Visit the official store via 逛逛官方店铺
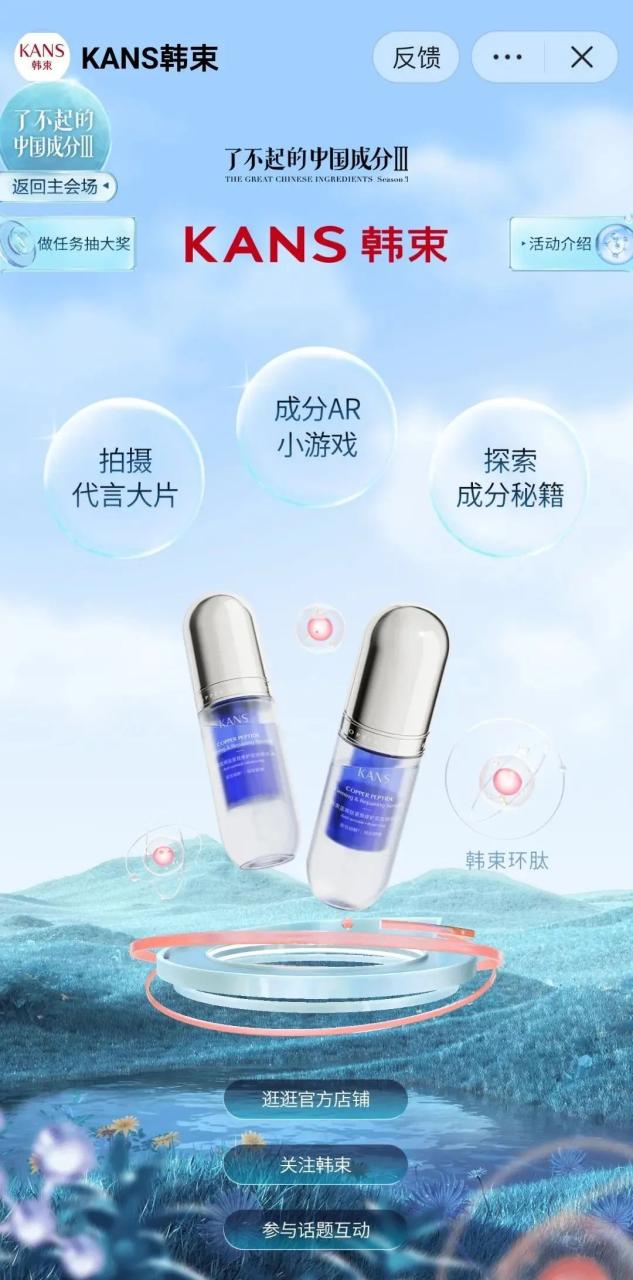633x1280 pixels. click(316, 1099)
